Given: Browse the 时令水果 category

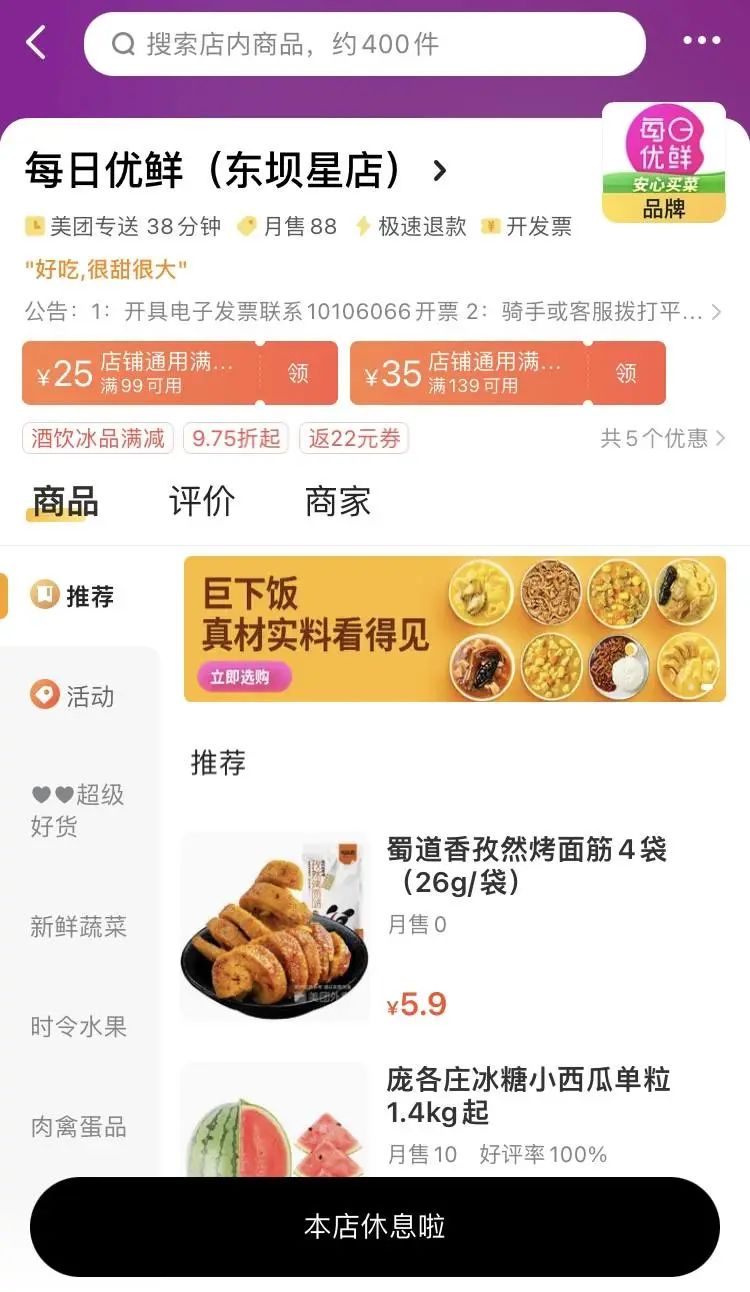Looking at the screenshot, I should [78, 1026].
